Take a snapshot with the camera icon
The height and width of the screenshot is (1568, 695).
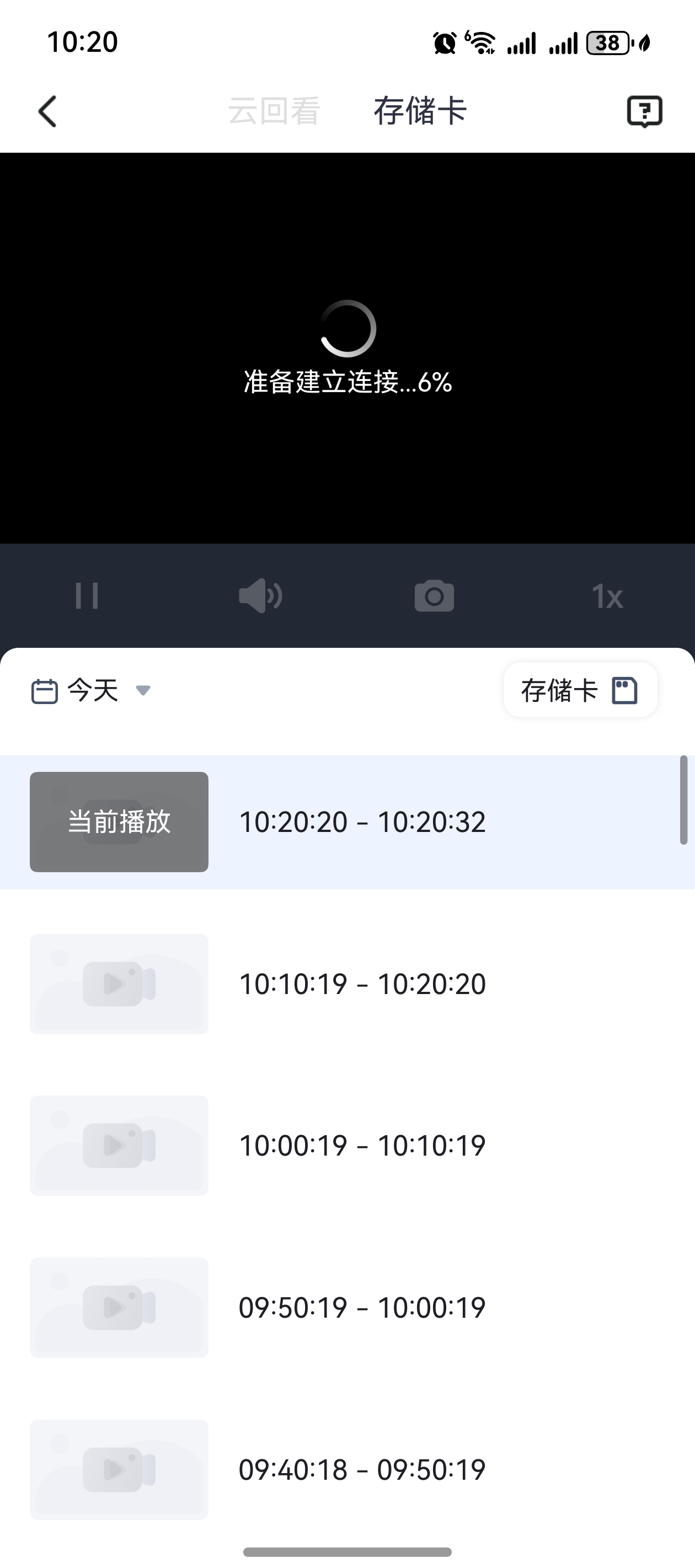coord(434,596)
